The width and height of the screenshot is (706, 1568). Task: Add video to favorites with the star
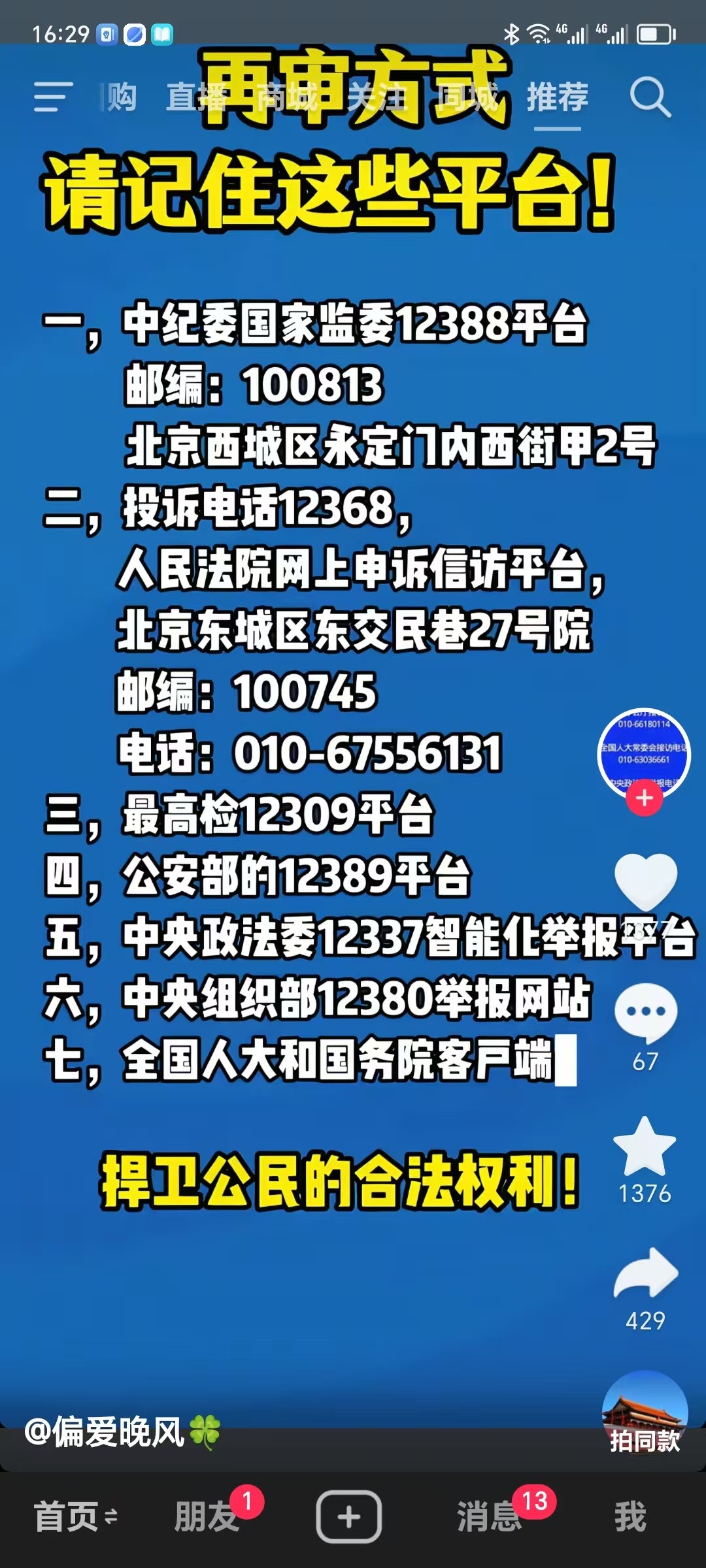[645, 1148]
